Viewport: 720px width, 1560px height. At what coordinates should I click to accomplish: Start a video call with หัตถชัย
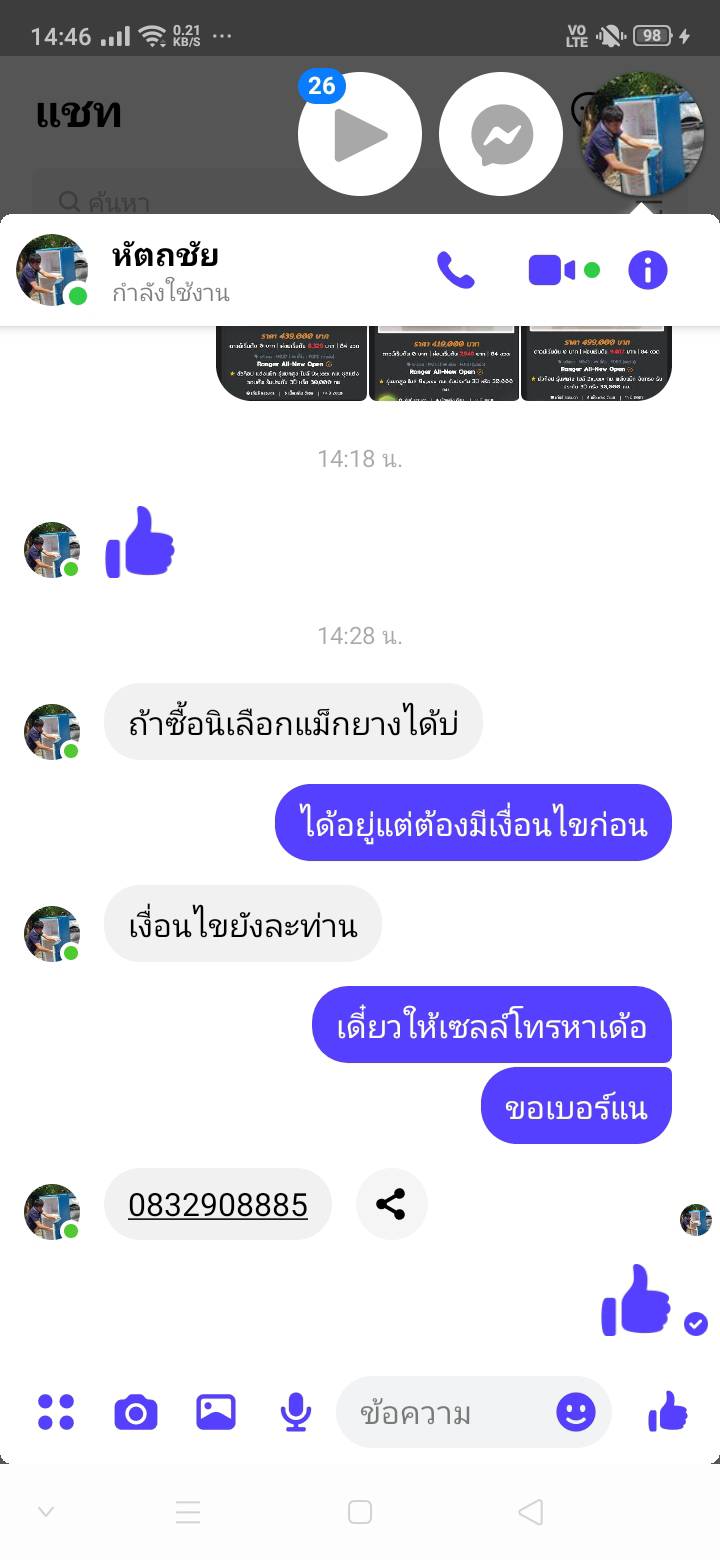pyautogui.click(x=553, y=270)
